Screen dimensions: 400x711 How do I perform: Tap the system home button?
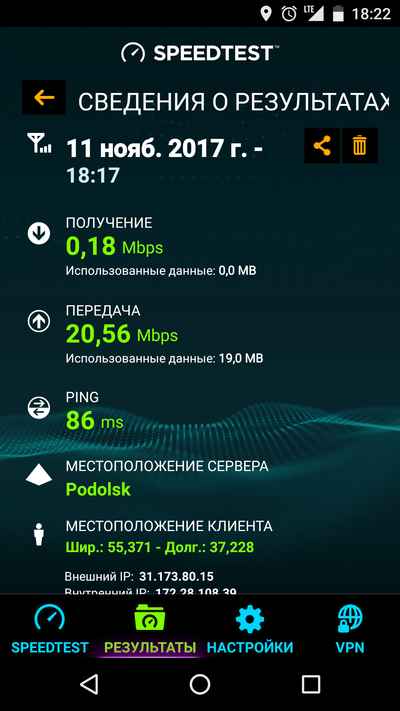(200, 684)
